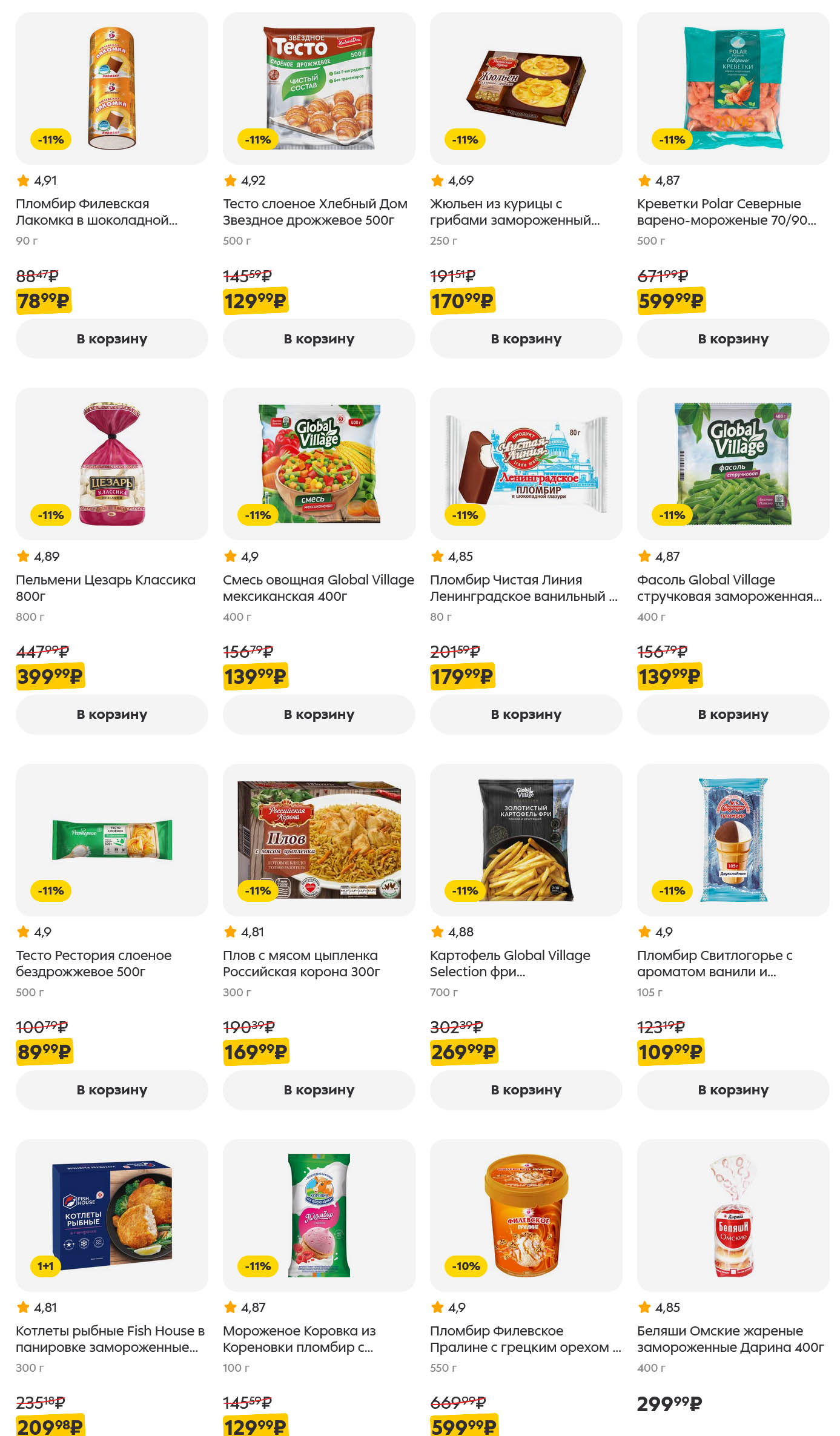Add Плов с мясом цыпленка to cart
Viewport: 840px width, 1436px height.
[x=319, y=1090]
